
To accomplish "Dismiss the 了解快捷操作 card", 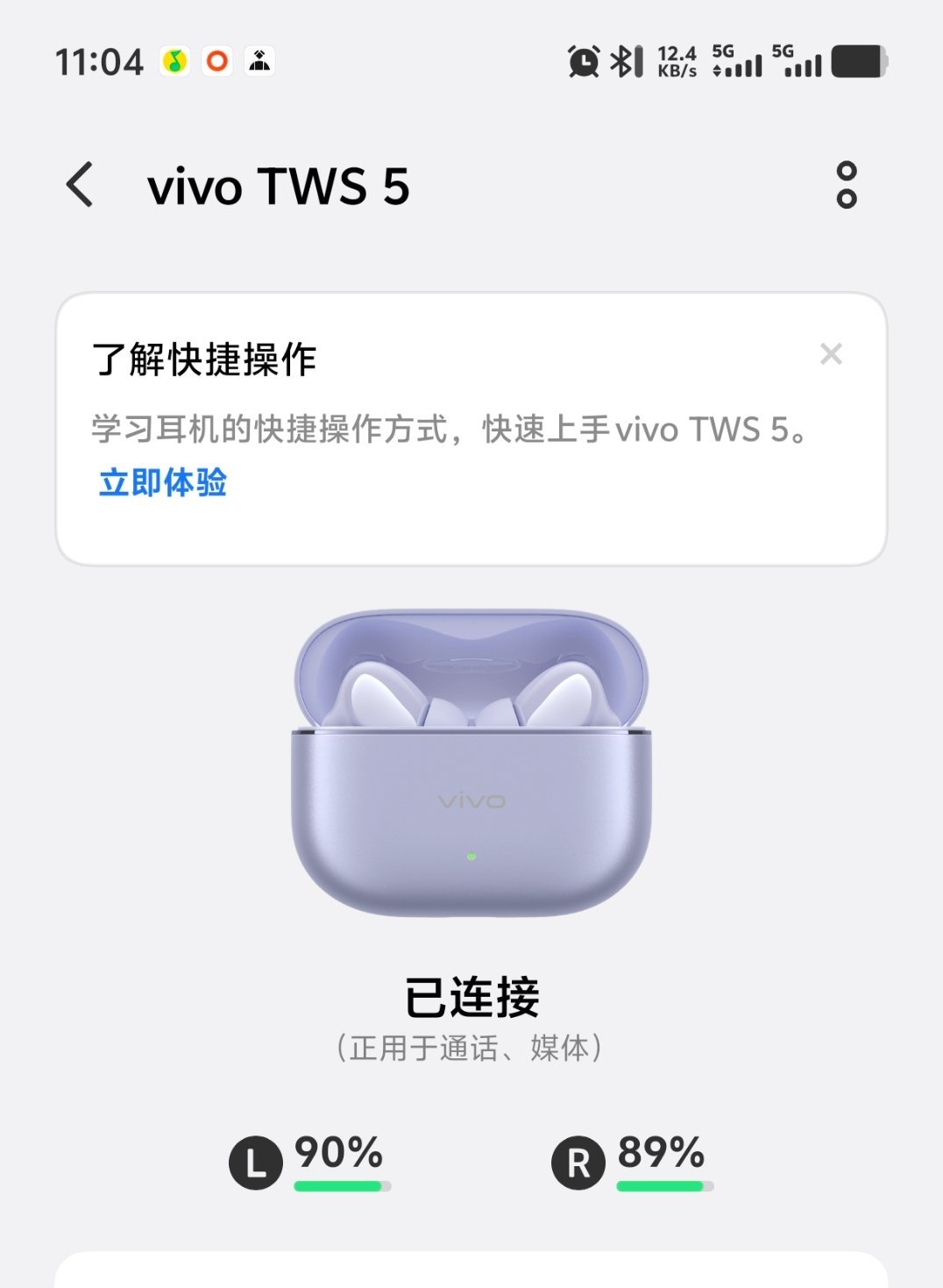I will [x=830, y=353].
